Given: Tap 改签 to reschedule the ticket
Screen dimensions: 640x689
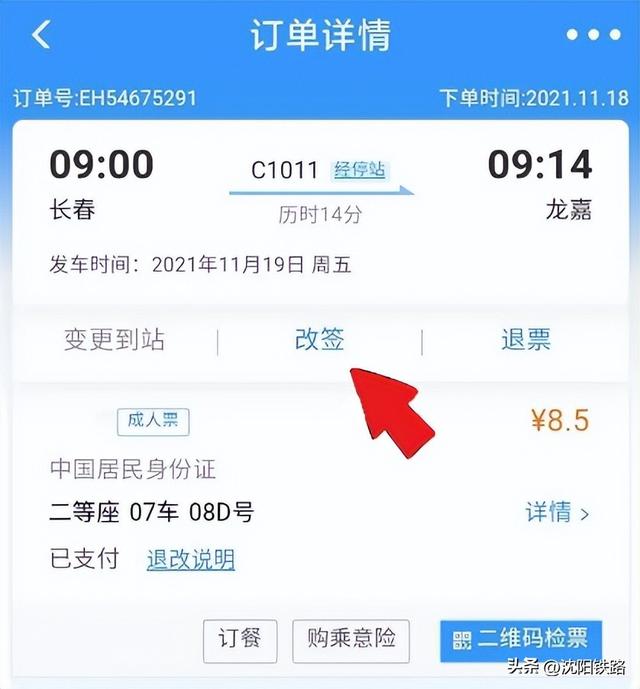Looking at the screenshot, I should tap(320, 340).
